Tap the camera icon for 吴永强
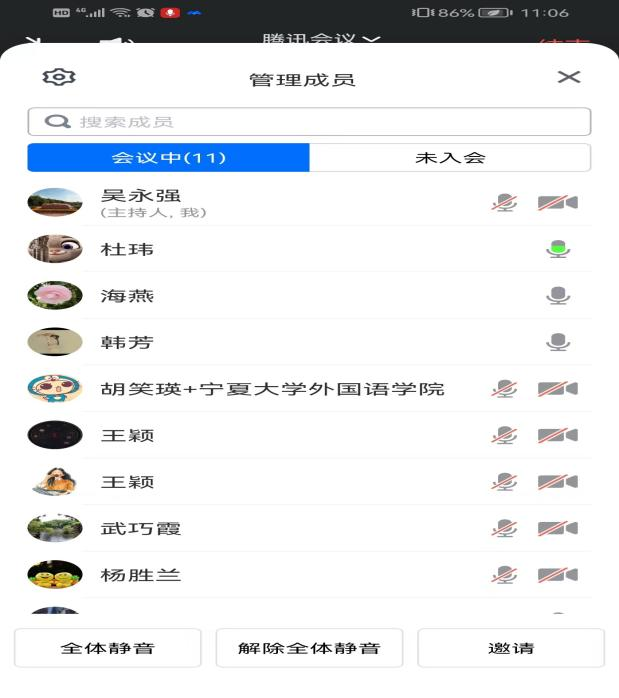 557,203
